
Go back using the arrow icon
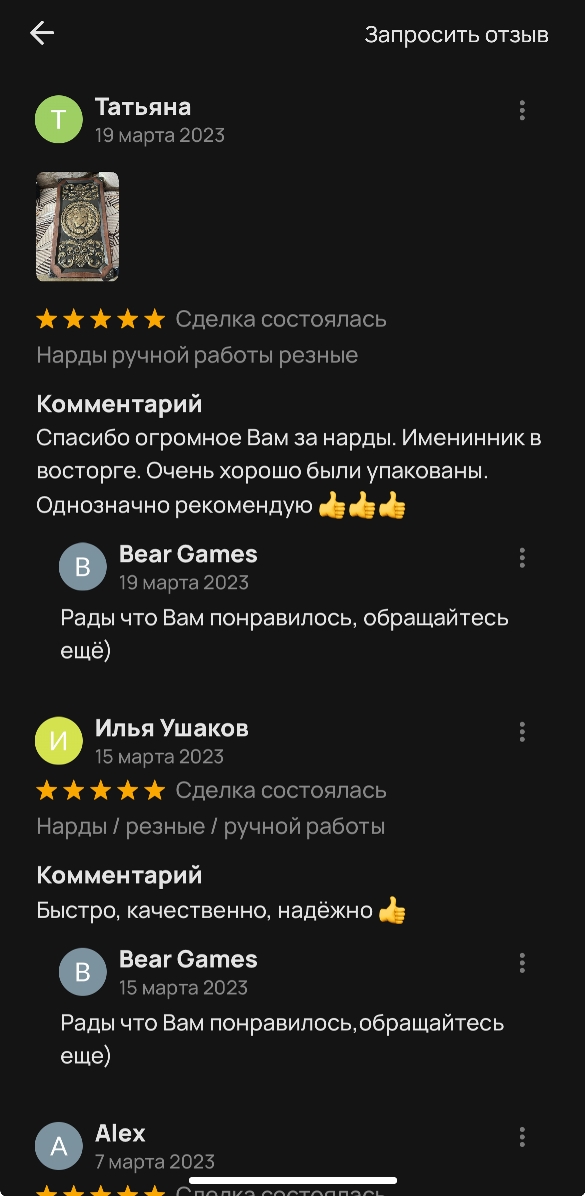pos(42,33)
